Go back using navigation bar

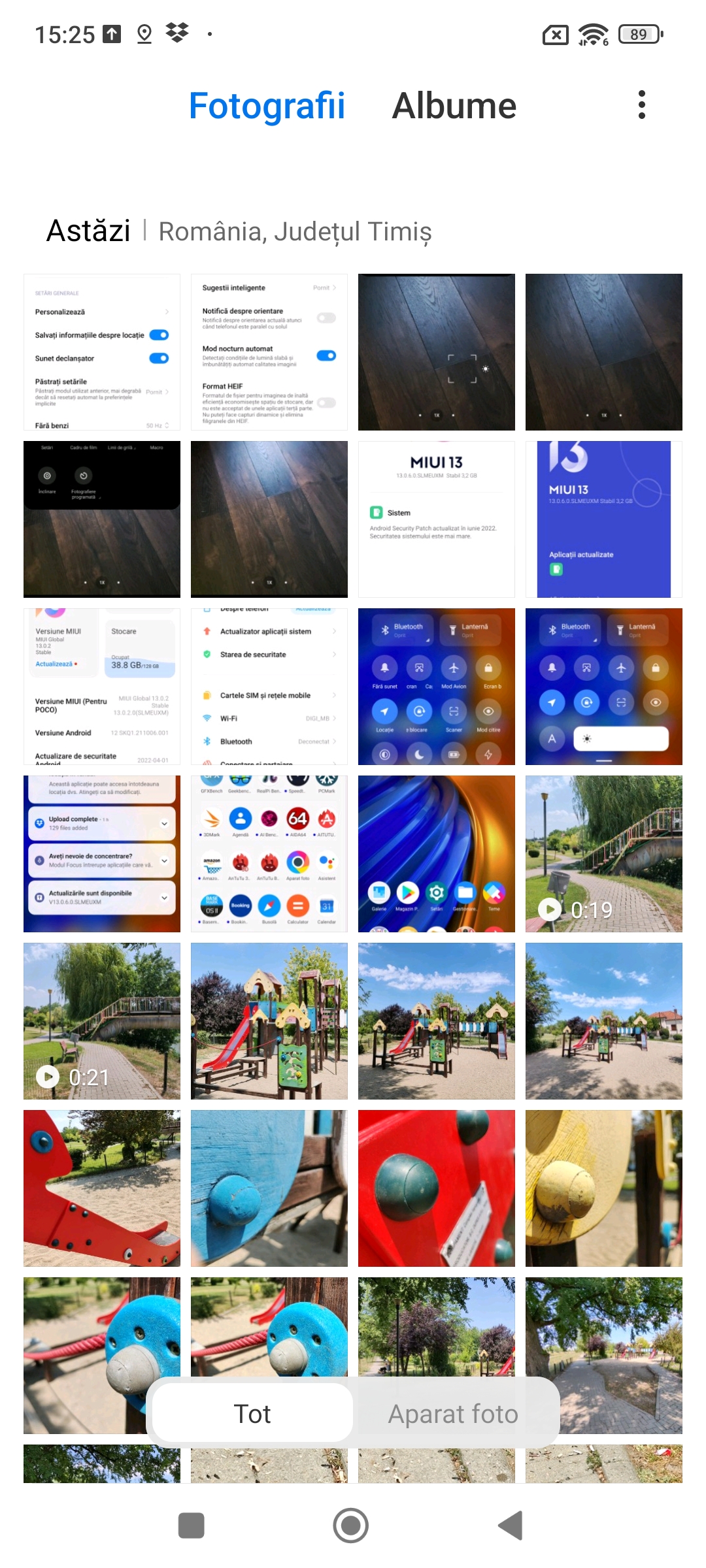pos(511,1526)
